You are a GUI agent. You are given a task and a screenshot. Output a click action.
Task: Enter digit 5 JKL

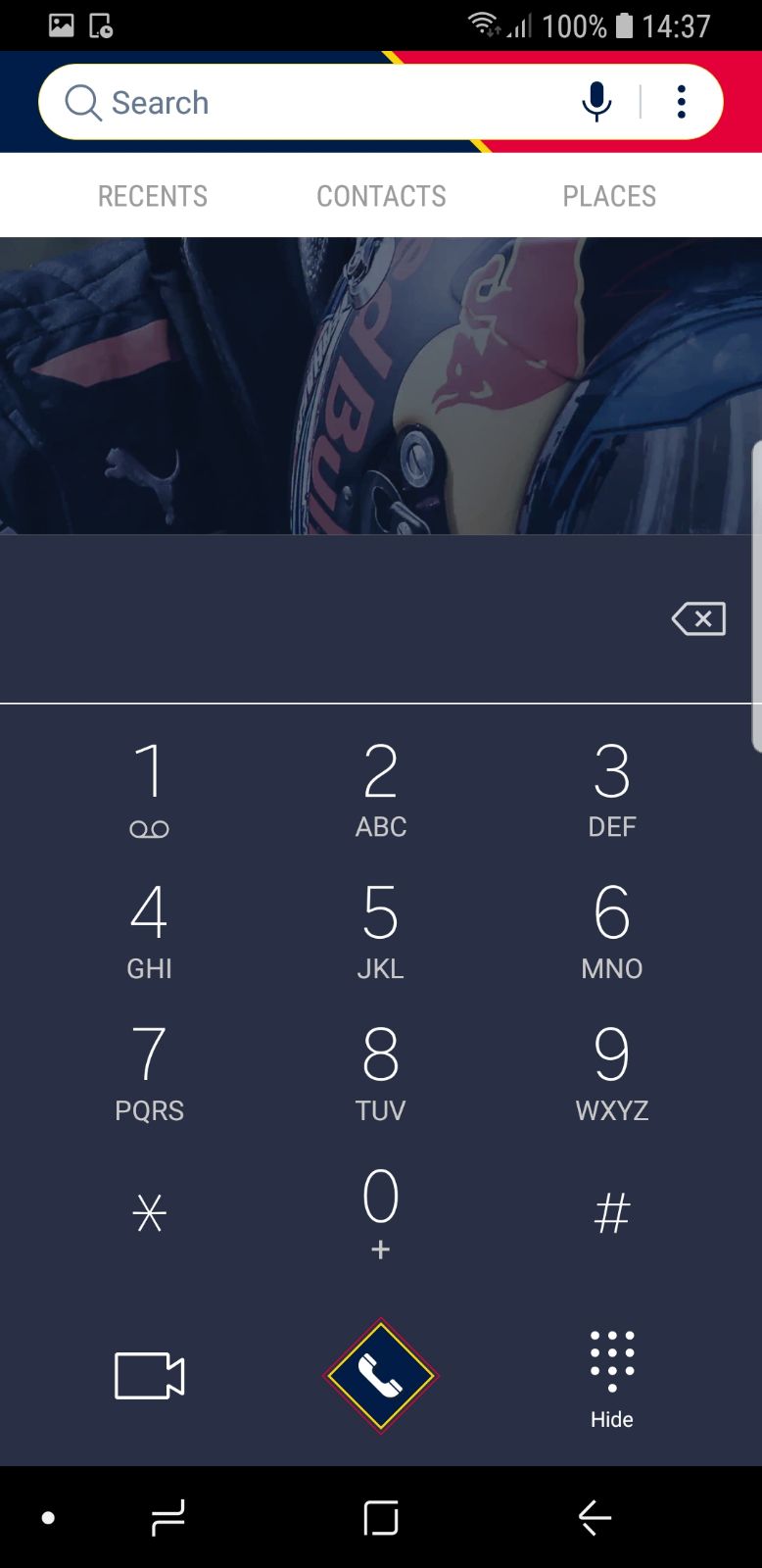tap(381, 931)
